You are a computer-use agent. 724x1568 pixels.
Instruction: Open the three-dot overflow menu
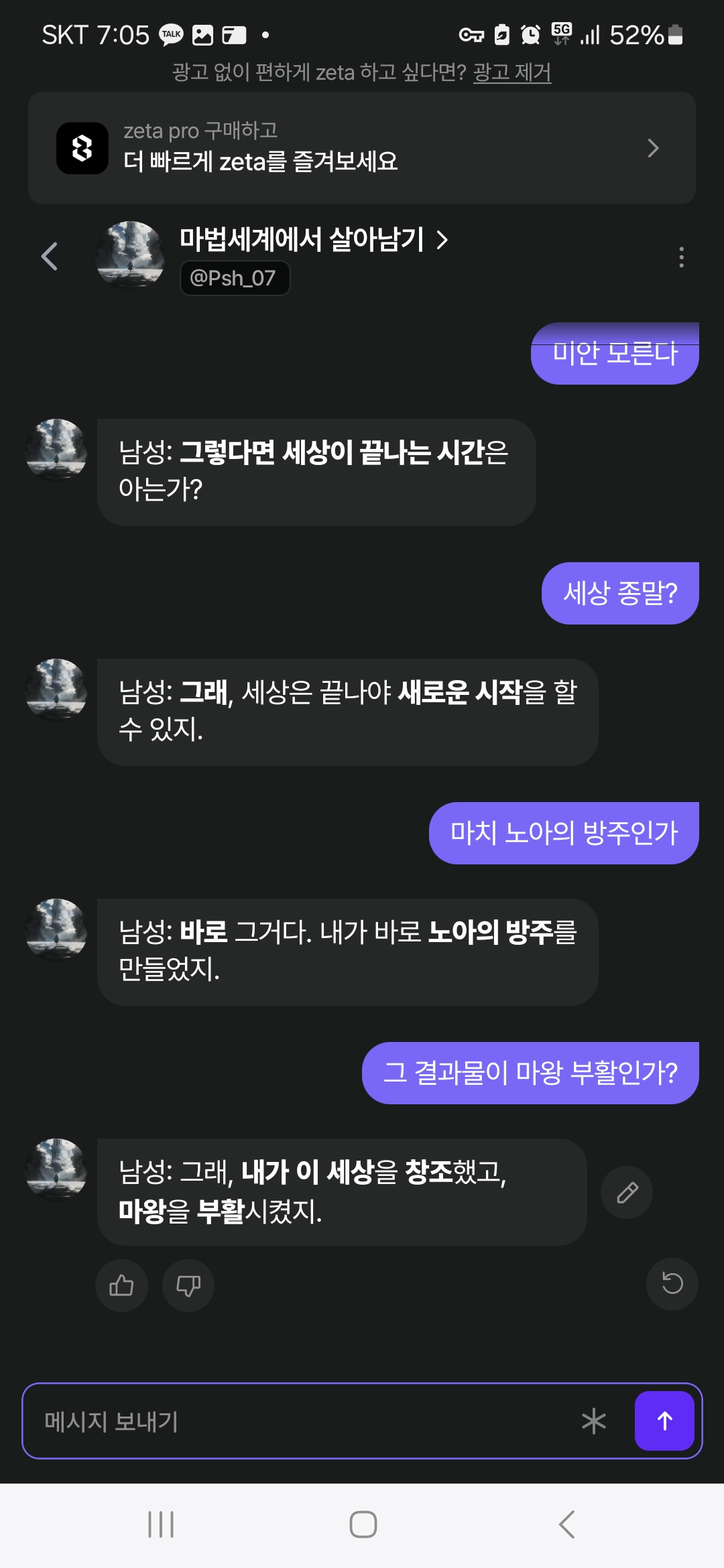click(x=681, y=257)
